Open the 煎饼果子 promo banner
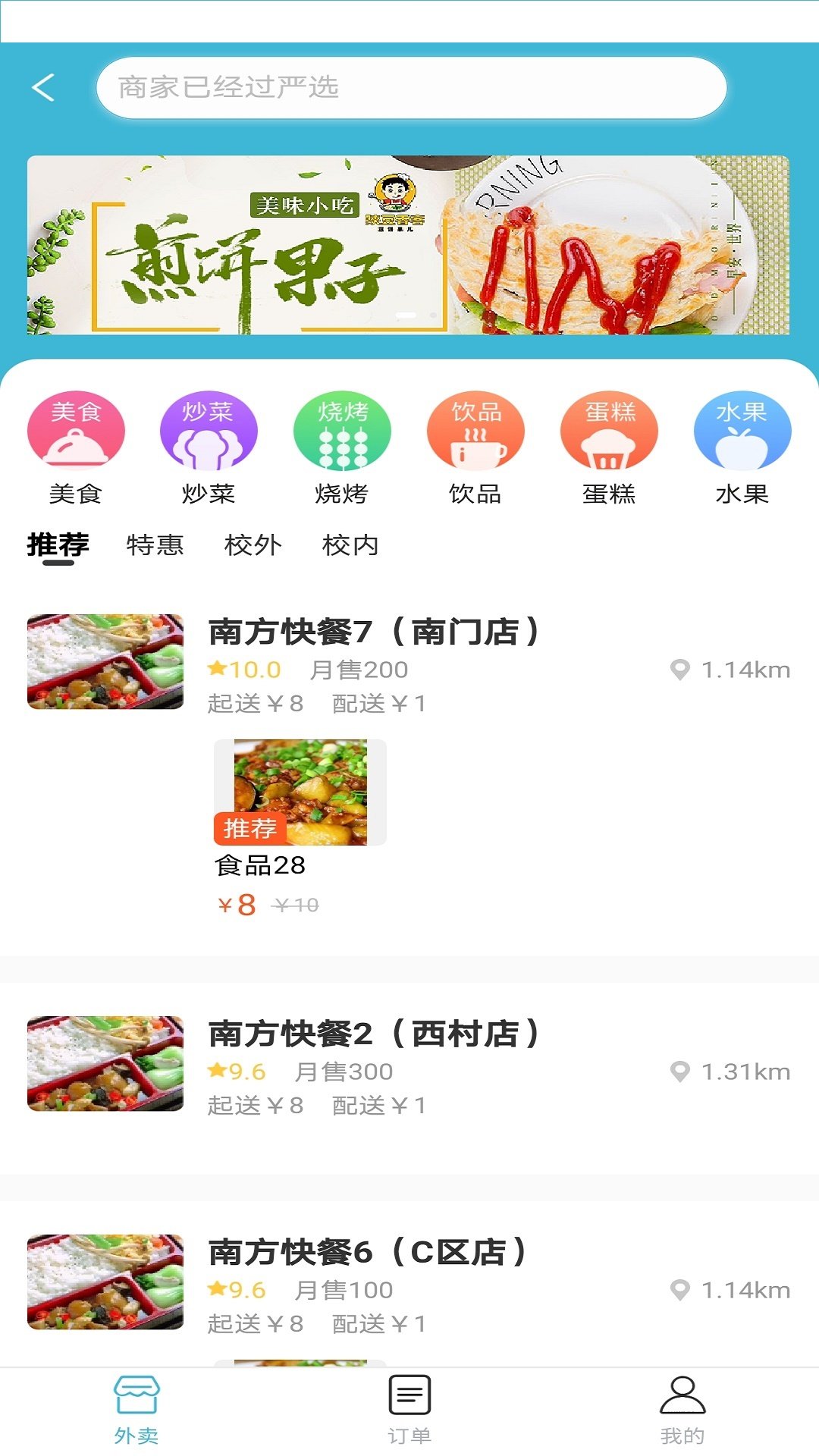819x1456 pixels. coord(408,245)
